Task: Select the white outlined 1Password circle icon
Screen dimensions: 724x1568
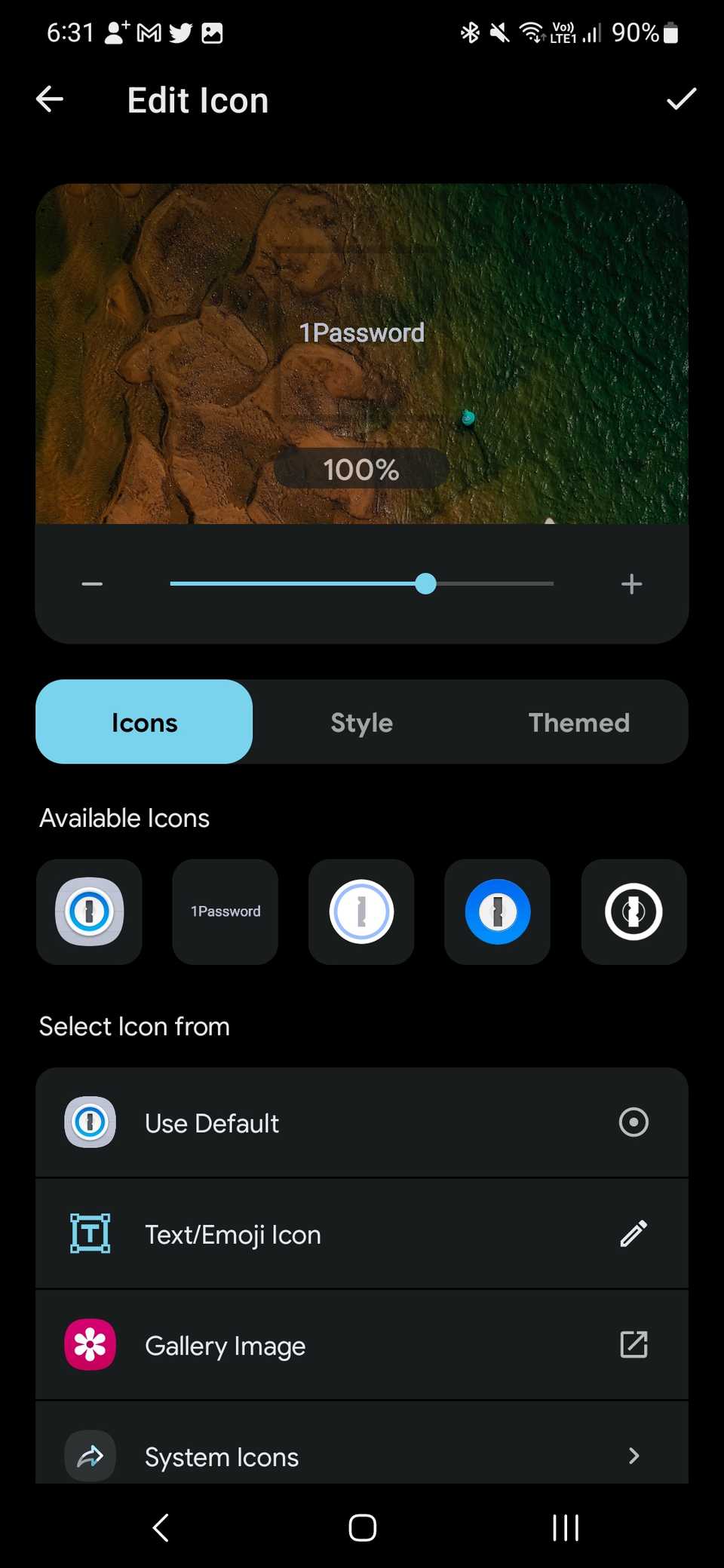Action: coord(360,911)
